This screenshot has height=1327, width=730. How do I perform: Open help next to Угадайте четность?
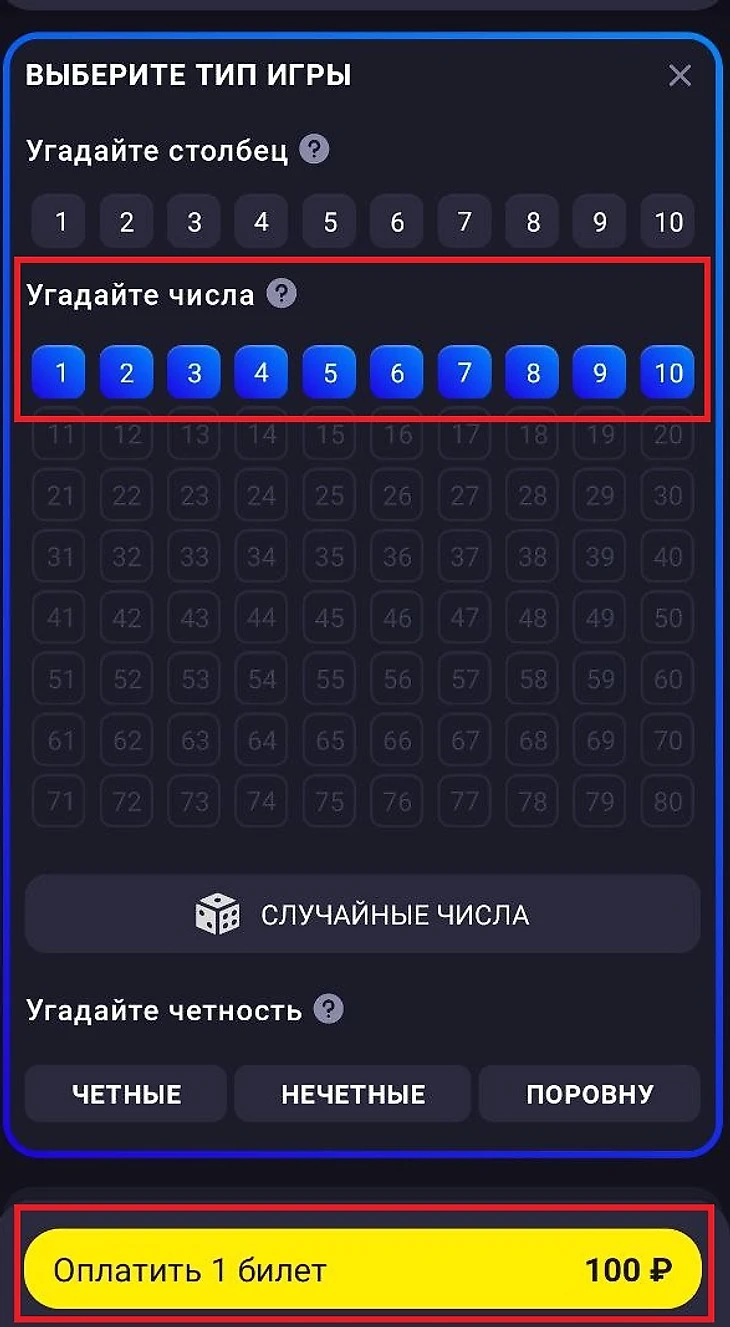328,1009
